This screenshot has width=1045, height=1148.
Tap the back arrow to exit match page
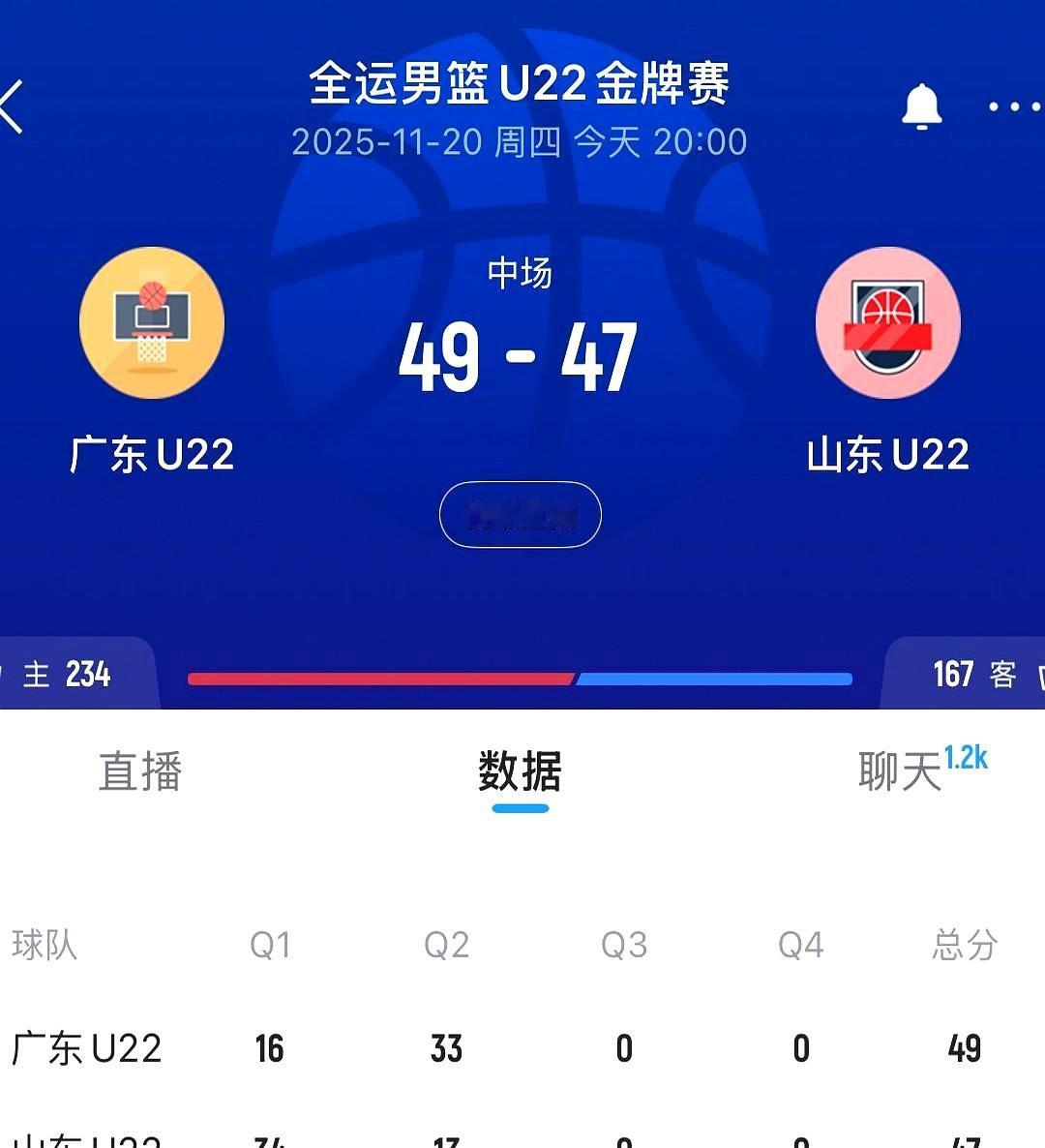[x=12, y=106]
